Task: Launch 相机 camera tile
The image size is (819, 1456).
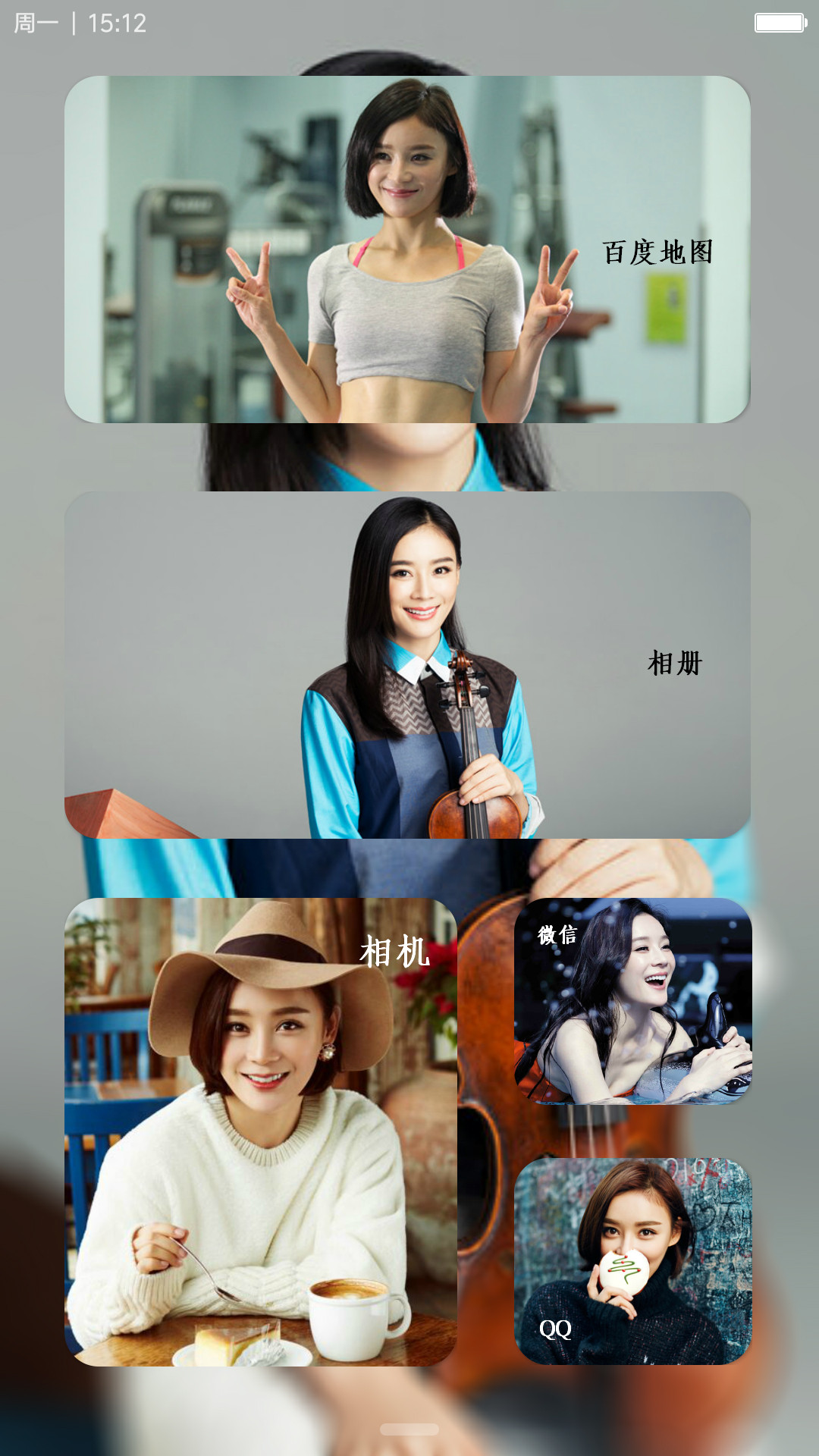Action: pos(261,1132)
